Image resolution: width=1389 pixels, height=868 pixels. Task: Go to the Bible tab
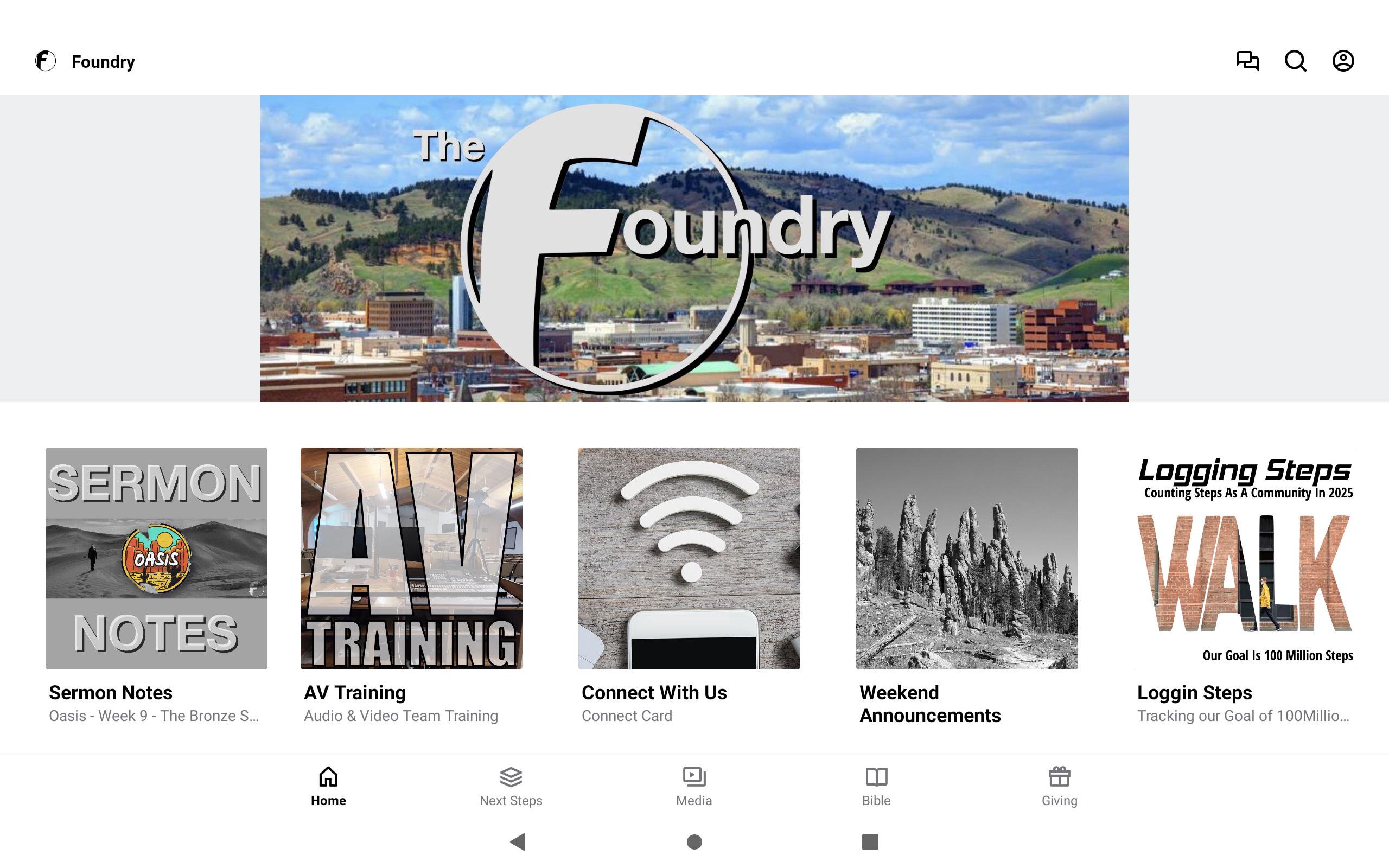coord(876,787)
